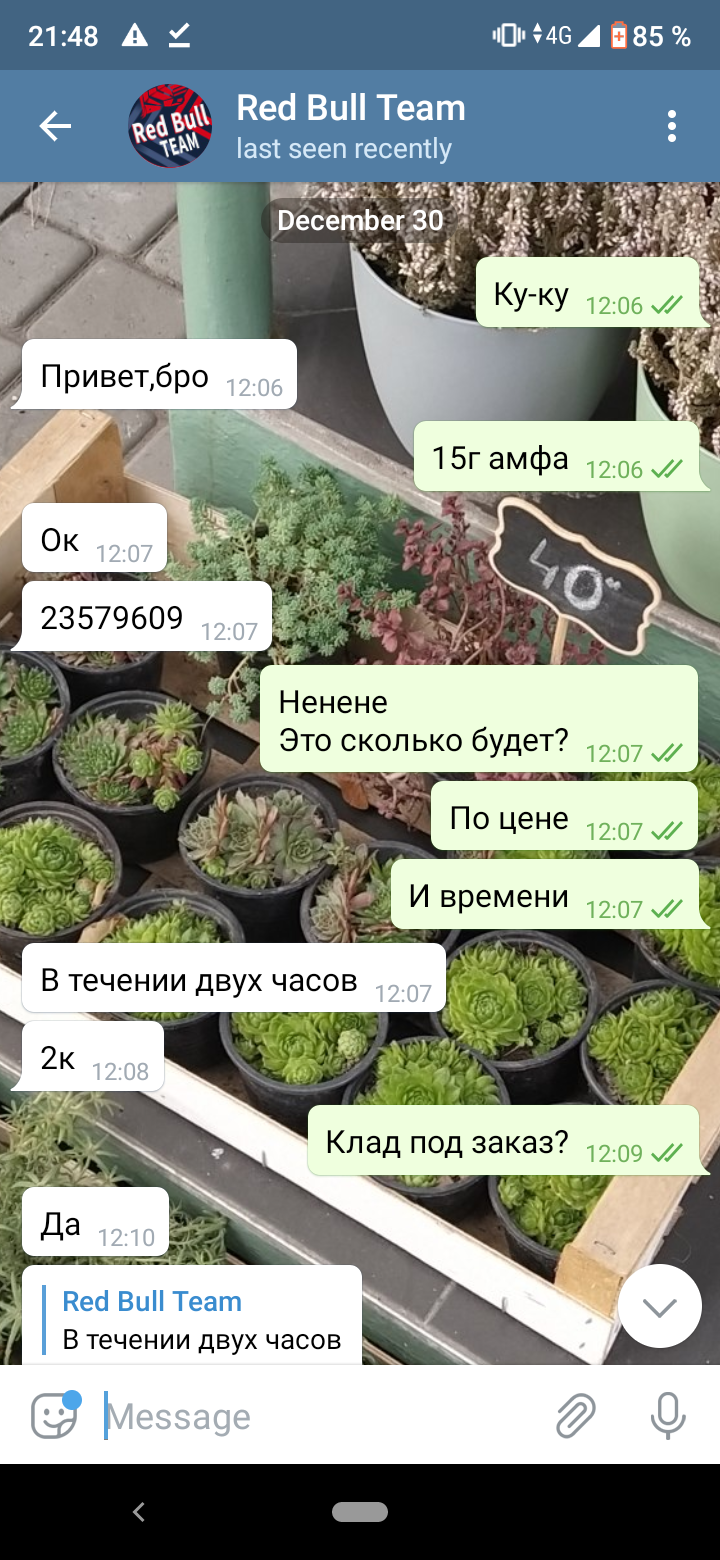Tap the quoted Red Bull Team reply
The image size is (720, 1560).
pos(200,1320)
